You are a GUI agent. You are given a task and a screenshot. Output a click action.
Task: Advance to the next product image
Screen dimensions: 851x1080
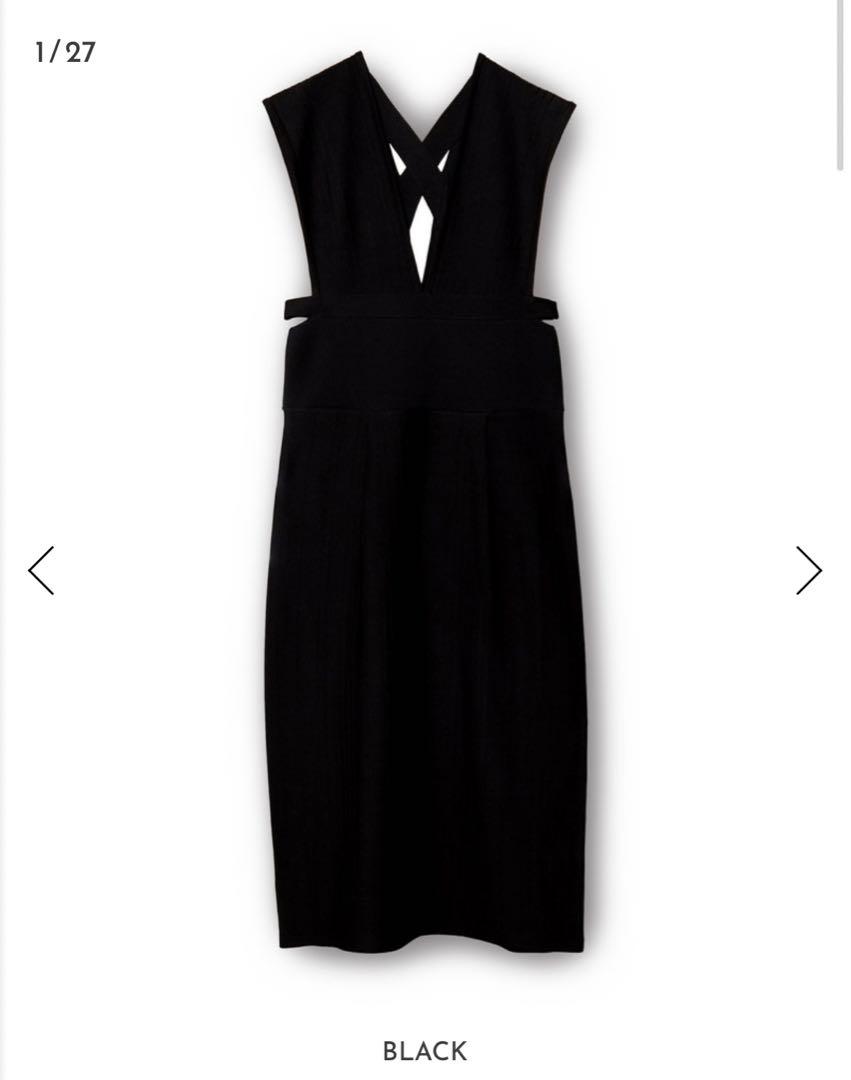[808, 571]
